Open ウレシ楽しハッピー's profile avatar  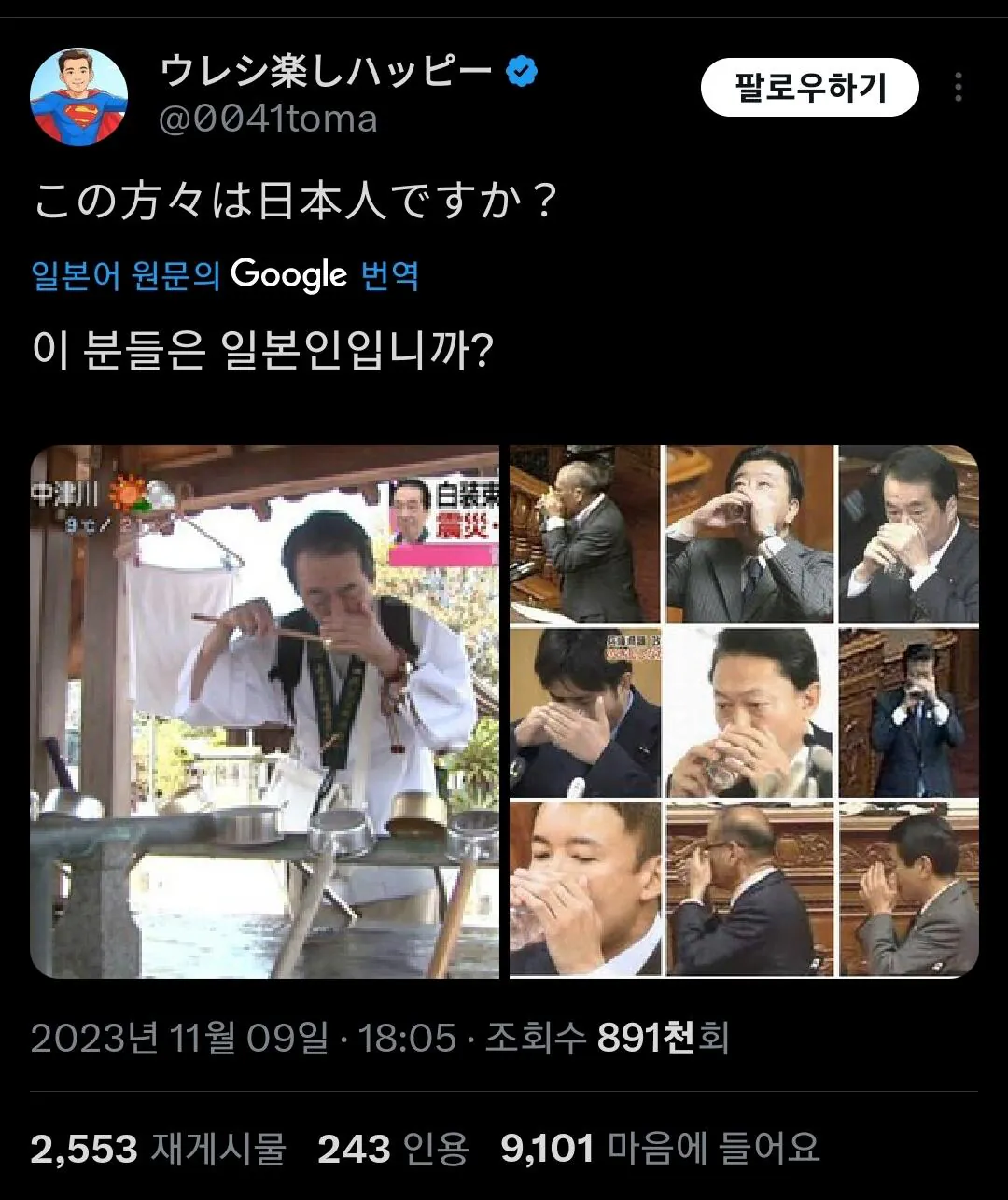(78, 96)
